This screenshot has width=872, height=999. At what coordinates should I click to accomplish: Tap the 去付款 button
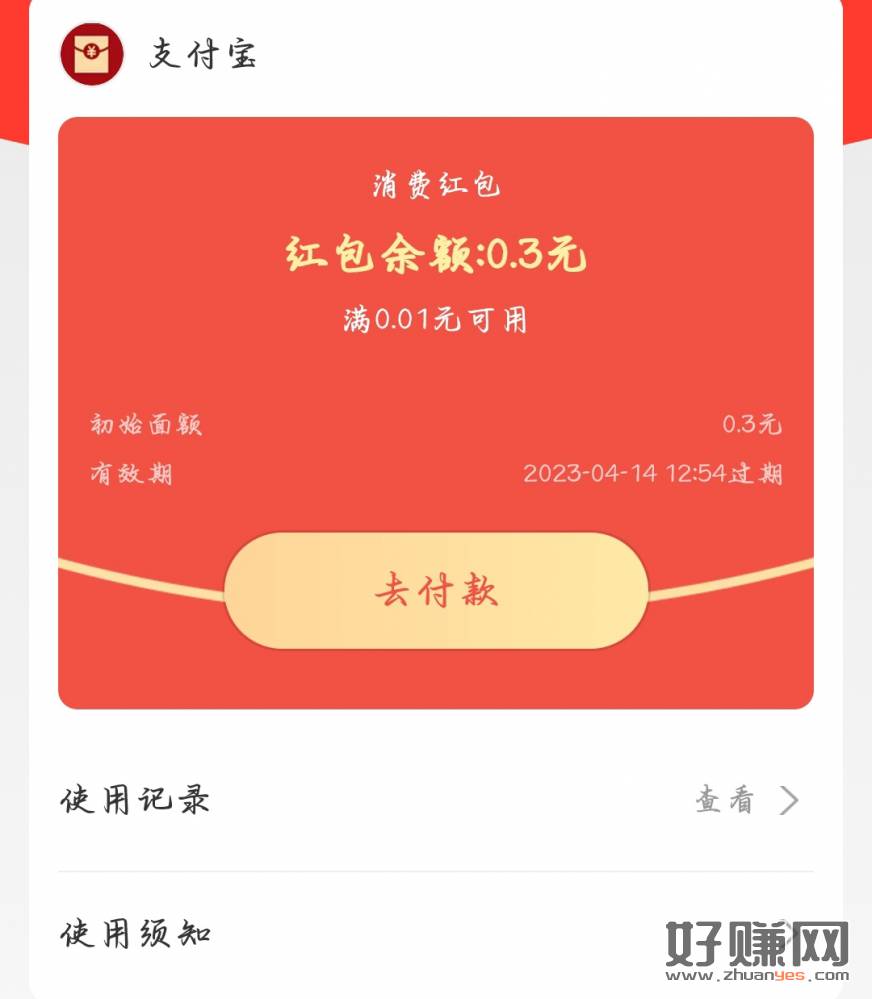(x=436, y=591)
